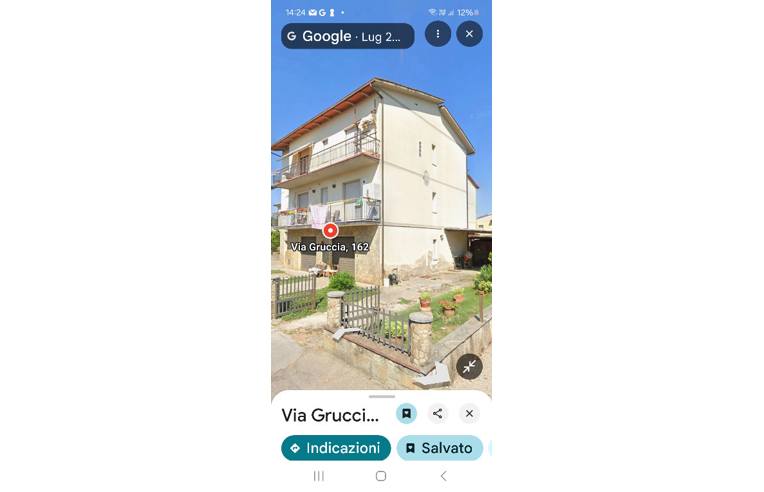This screenshot has height=492, width=764.
Task: Dismiss the Via Gruccia place card
Action: pos(469,413)
